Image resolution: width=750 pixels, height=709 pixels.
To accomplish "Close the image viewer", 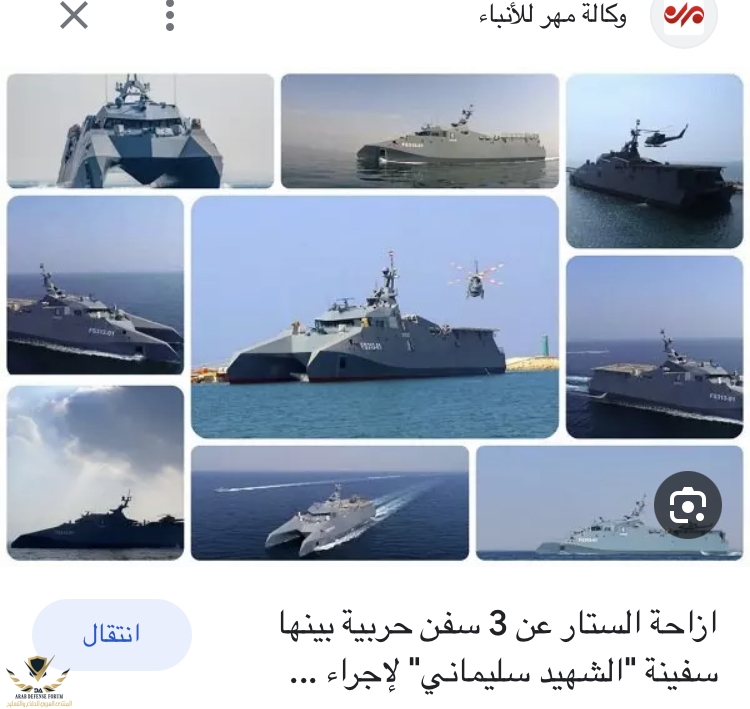I will coord(74,14).
